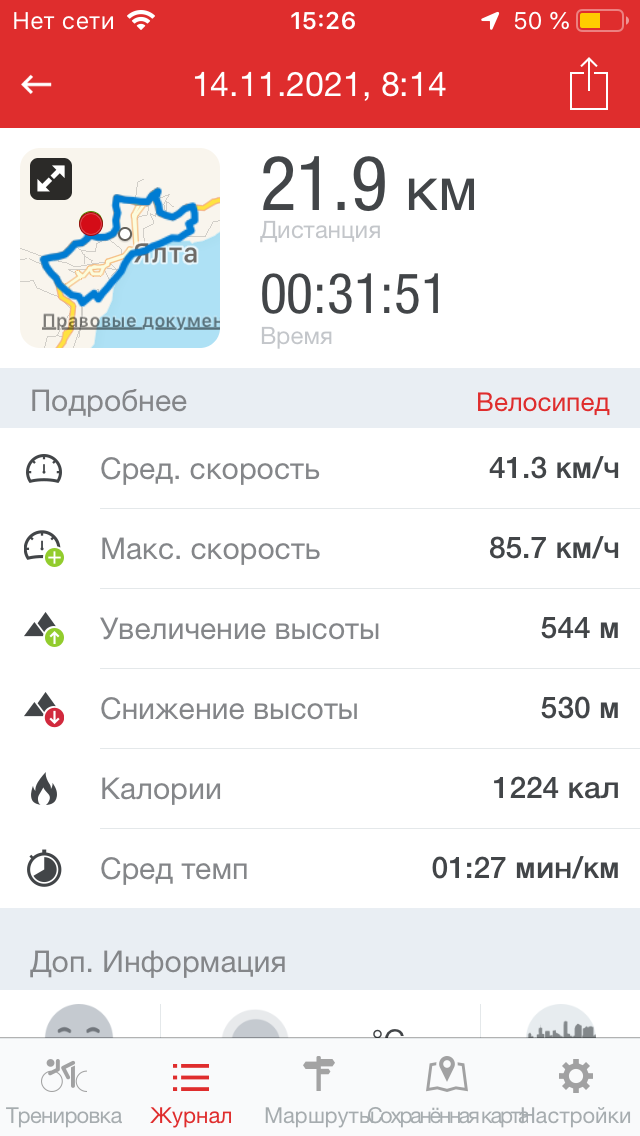This screenshot has width=640, height=1136.
Task: Change the Велосипед activity type
Action: (x=543, y=402)
